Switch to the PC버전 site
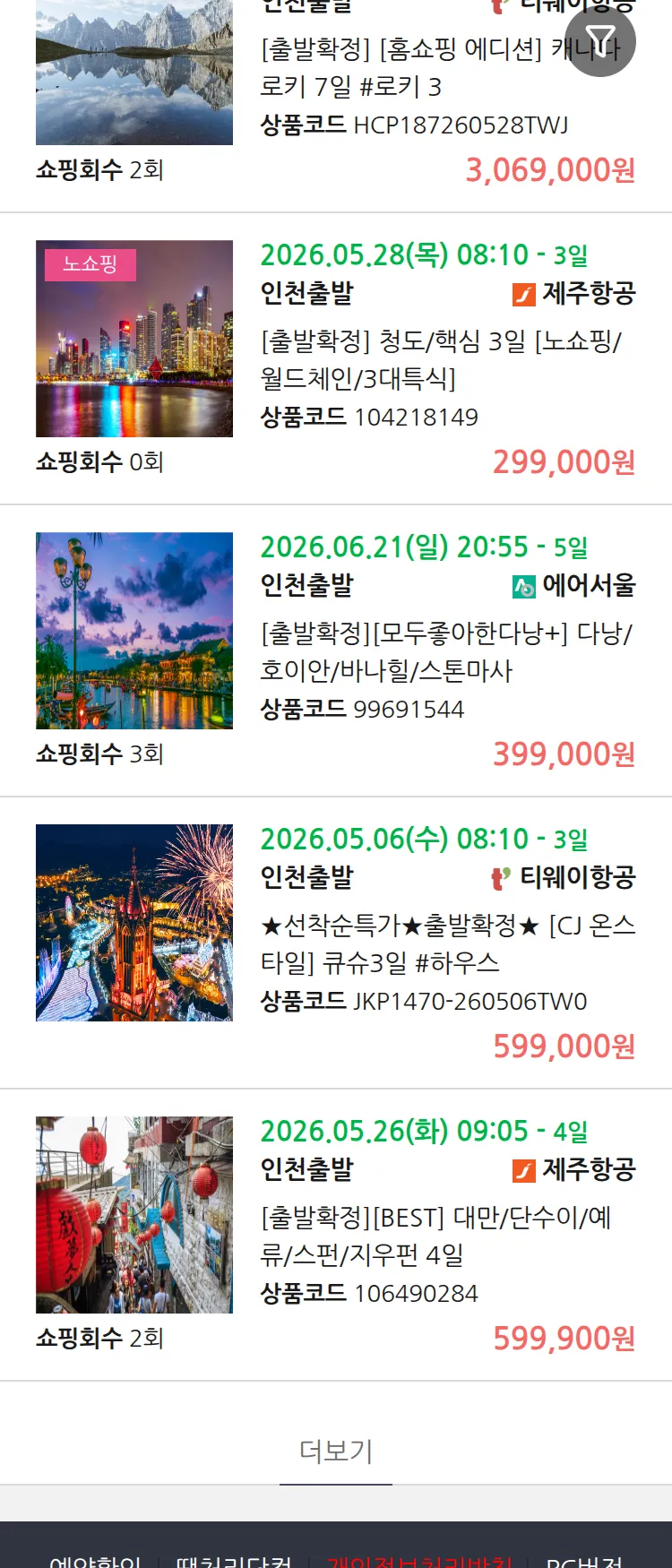 coord(584,1561)
